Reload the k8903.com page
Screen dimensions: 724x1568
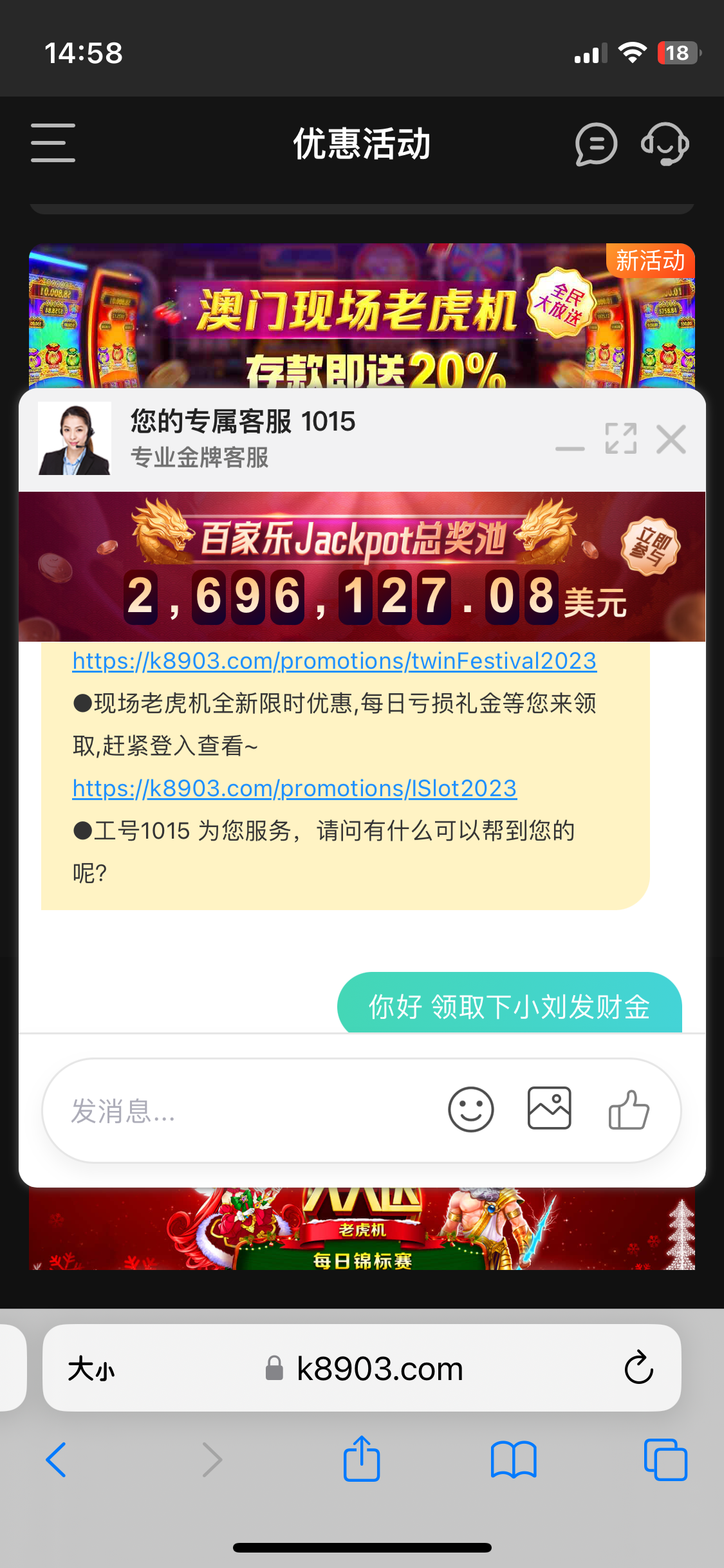pos(638,1367)
